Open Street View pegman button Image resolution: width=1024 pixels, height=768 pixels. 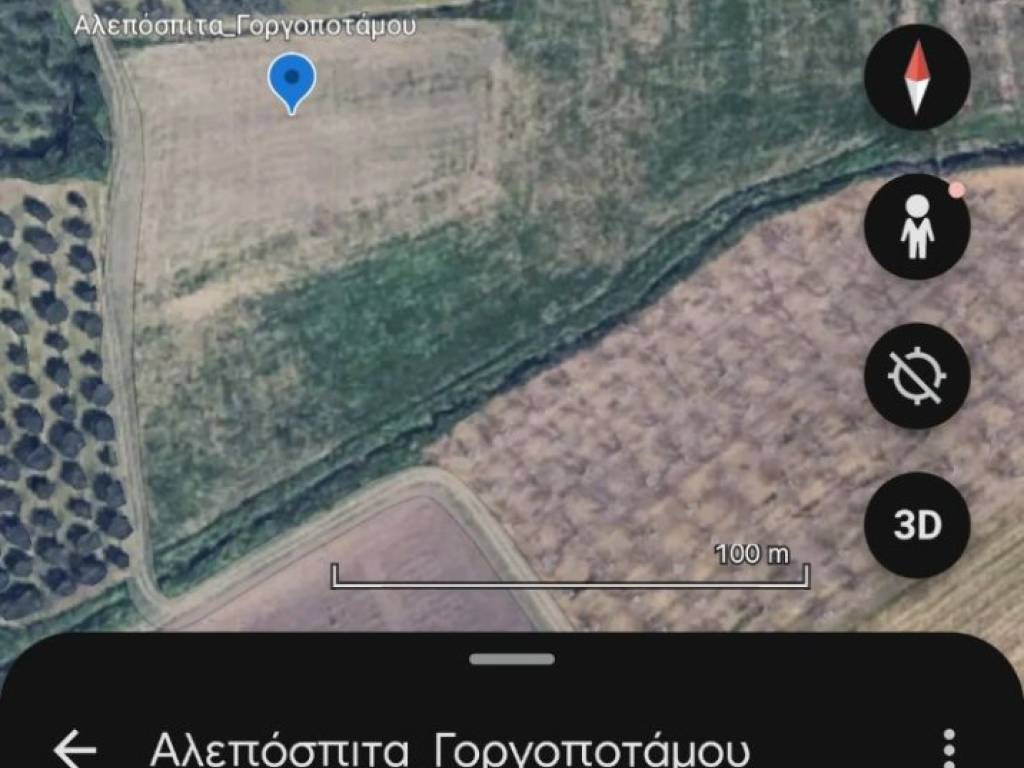pos(917,227)
